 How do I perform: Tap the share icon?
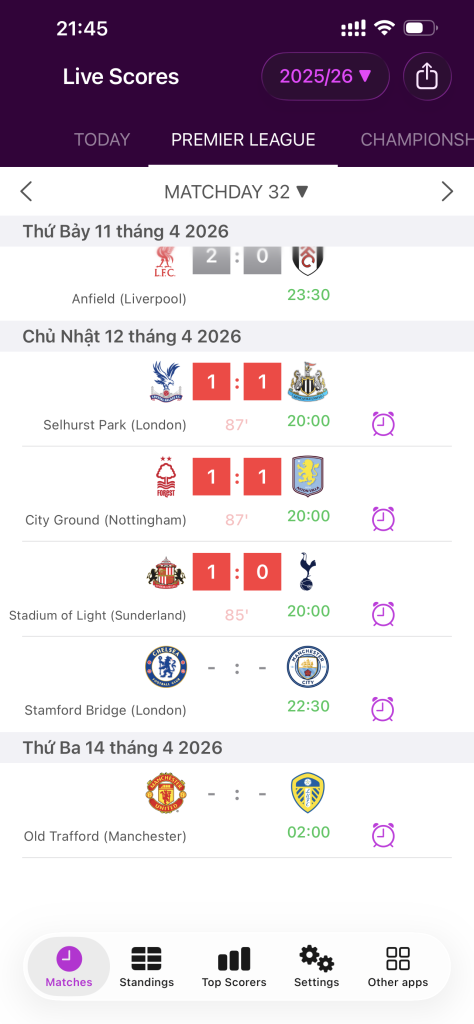(x=427, y=76)
